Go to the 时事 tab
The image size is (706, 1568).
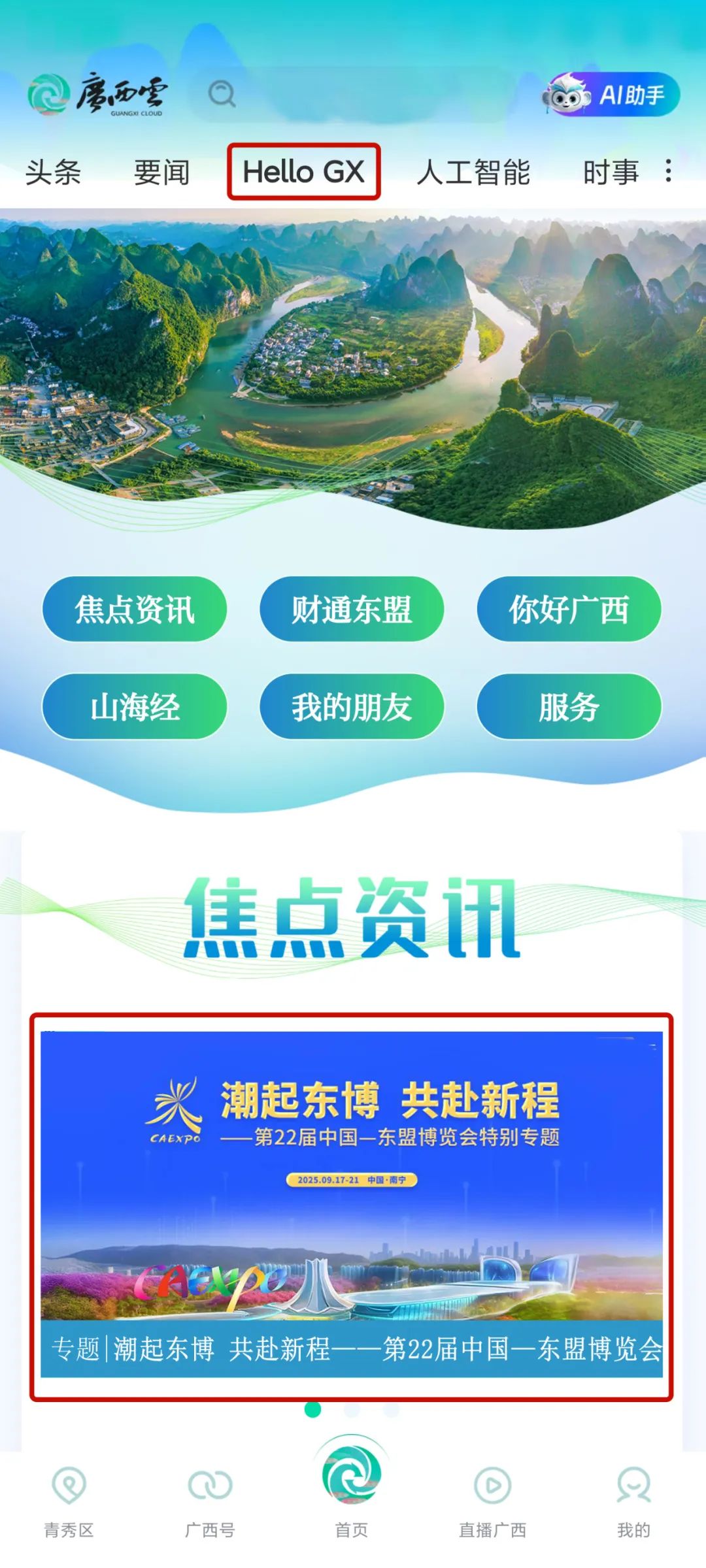coord(611,172)
